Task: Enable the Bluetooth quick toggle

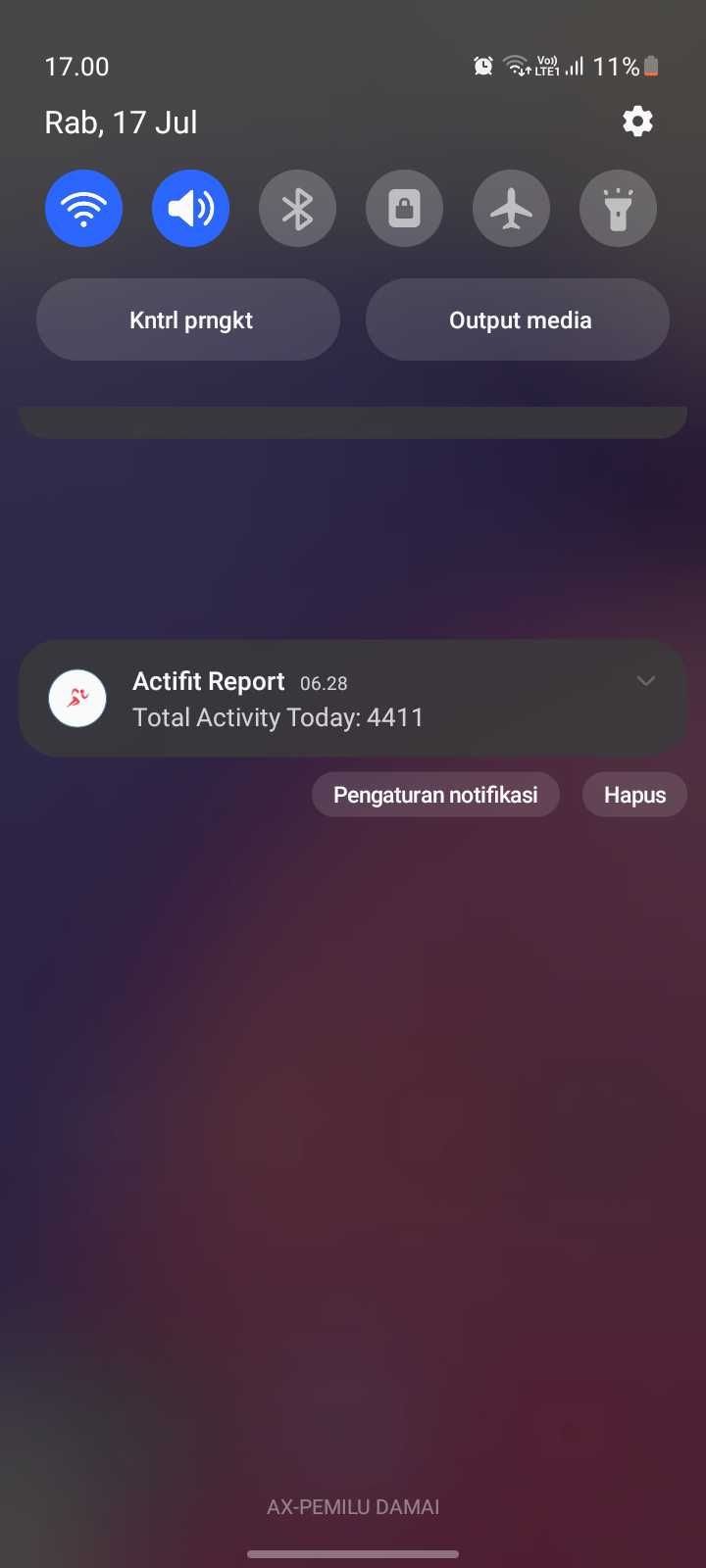Action: [297, 209]
